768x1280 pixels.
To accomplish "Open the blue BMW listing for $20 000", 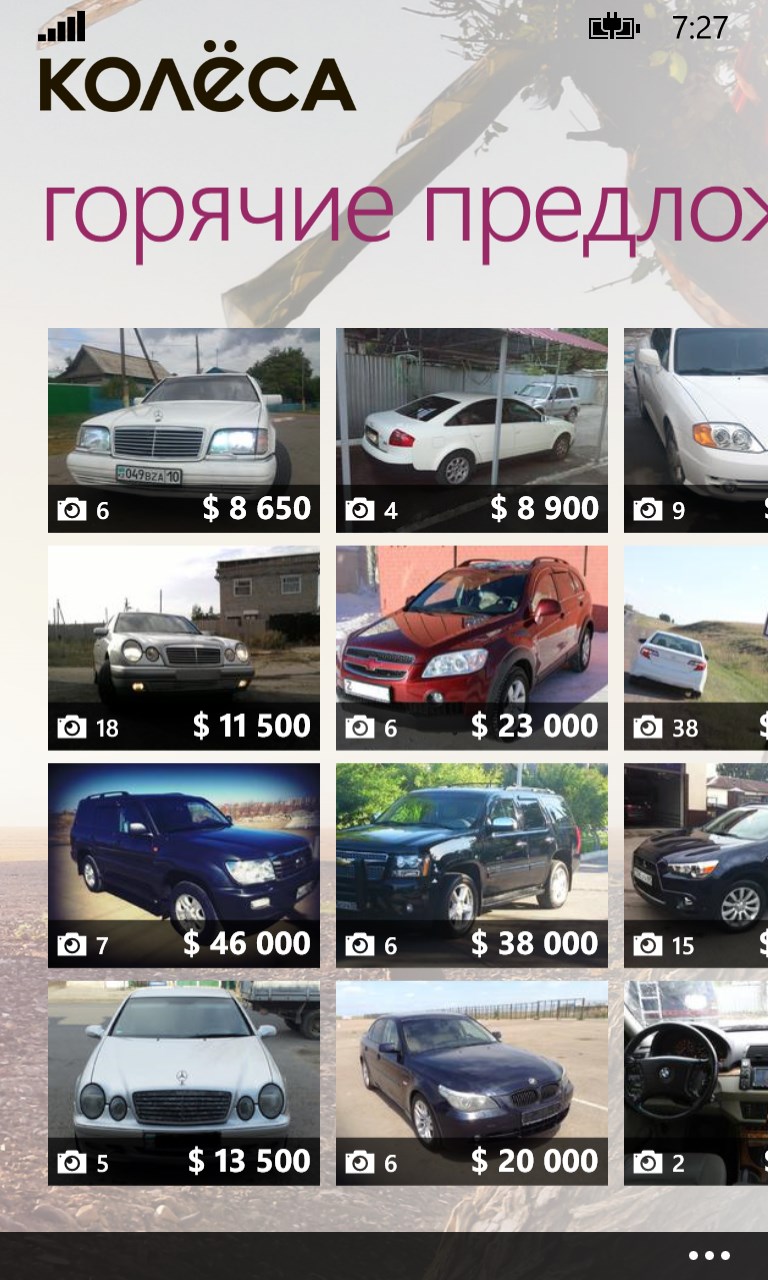I will (x=471, y=1082).
